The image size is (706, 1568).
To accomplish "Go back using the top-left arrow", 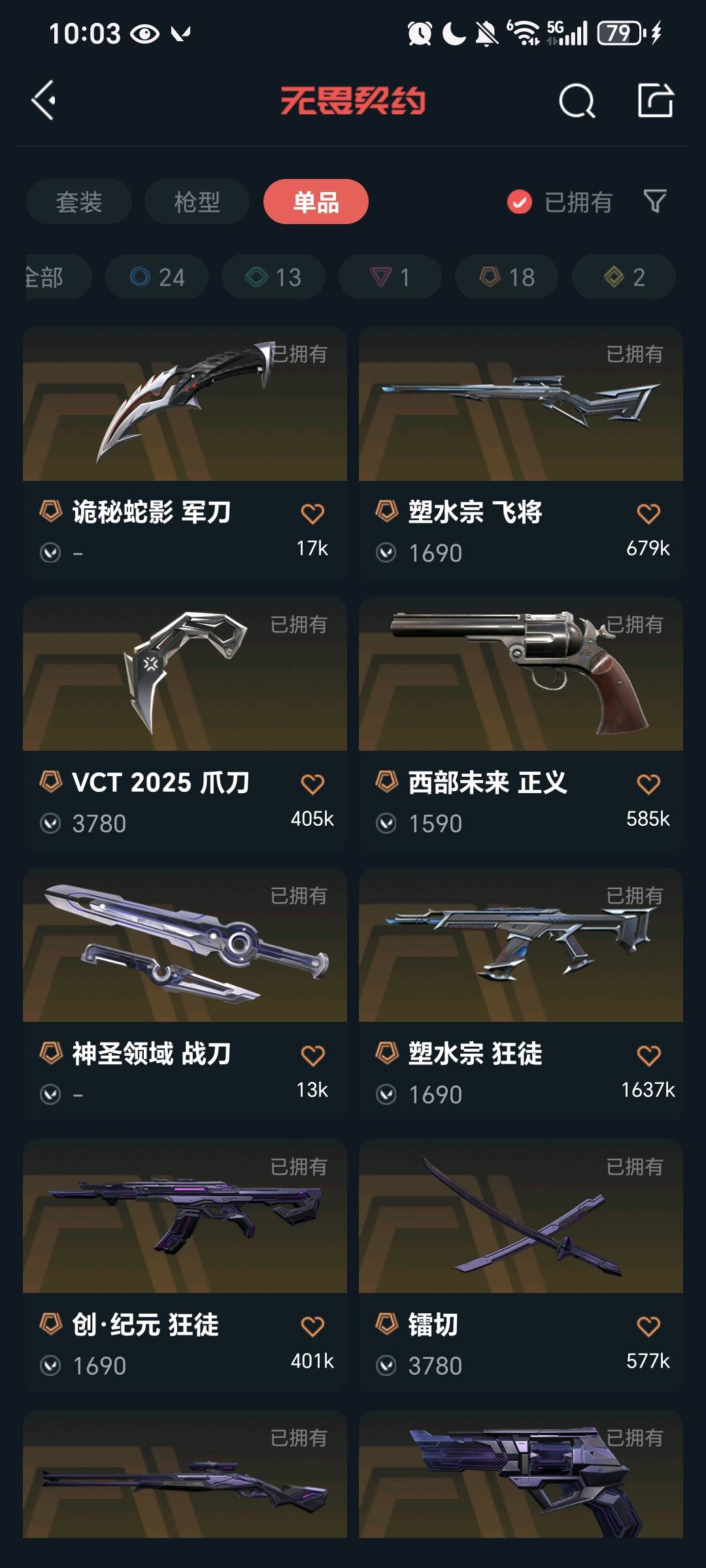I will pos(44,101).
